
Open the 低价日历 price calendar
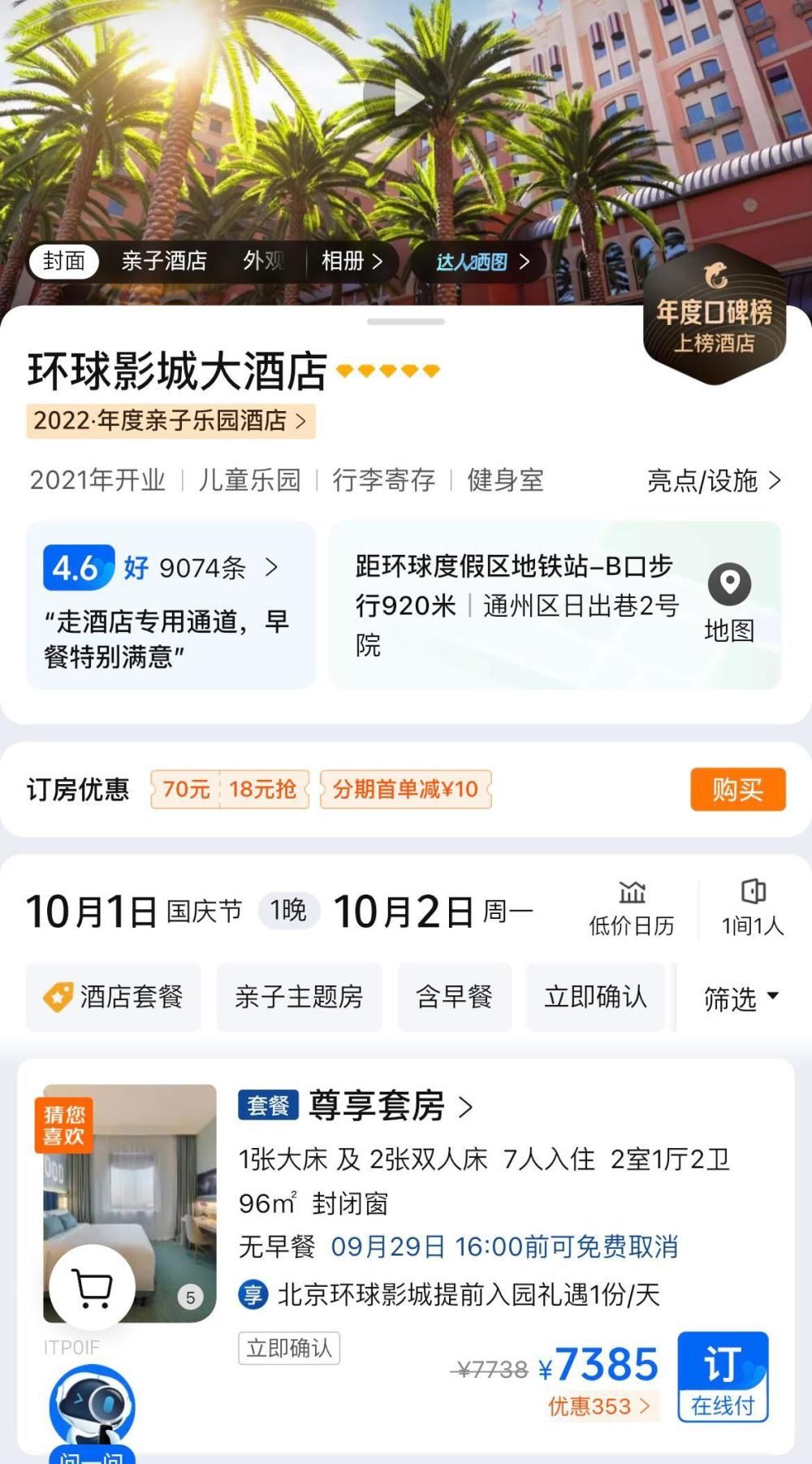[x=631, y=908]
